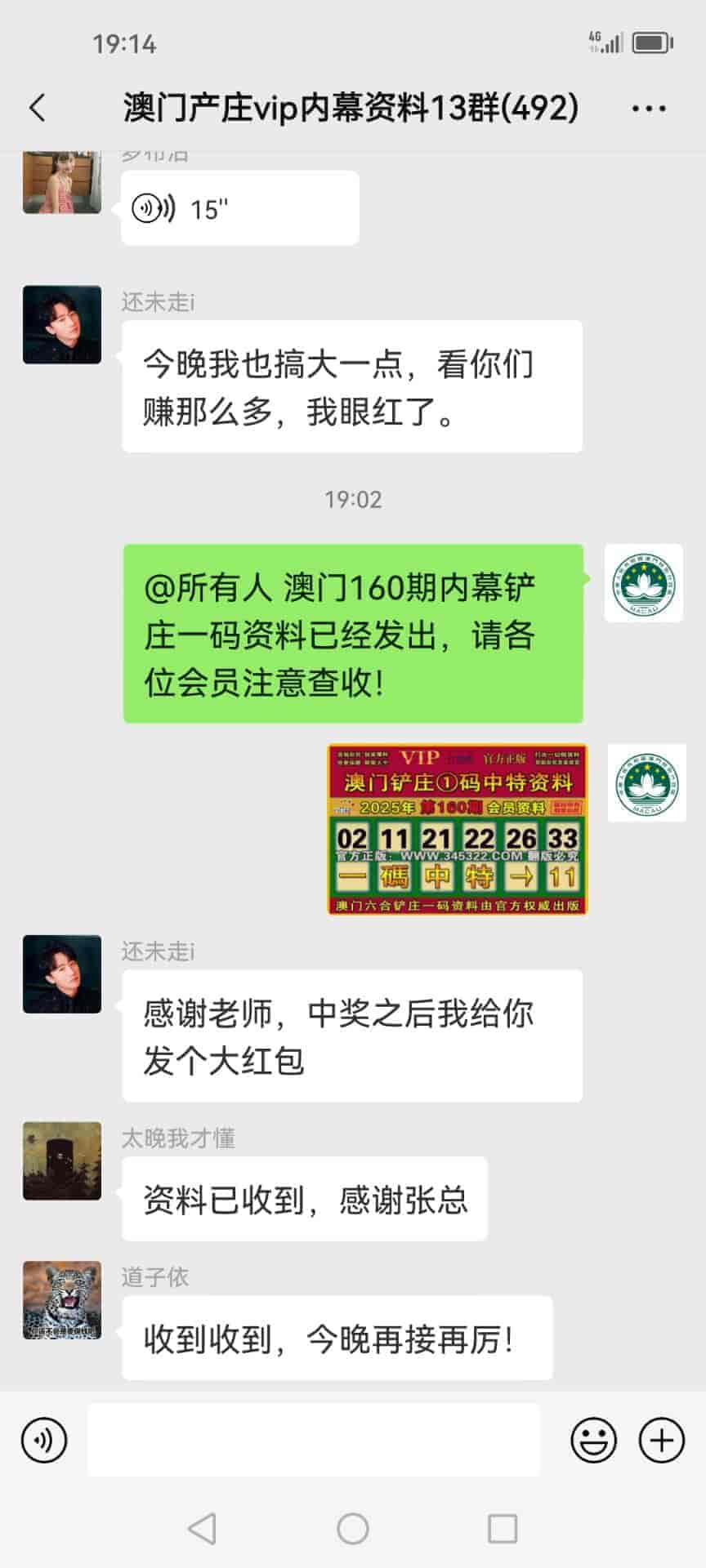View profile of 太晚我才懂
Viewport: 706px width, 1568px height.
(x=62, y=1160)
